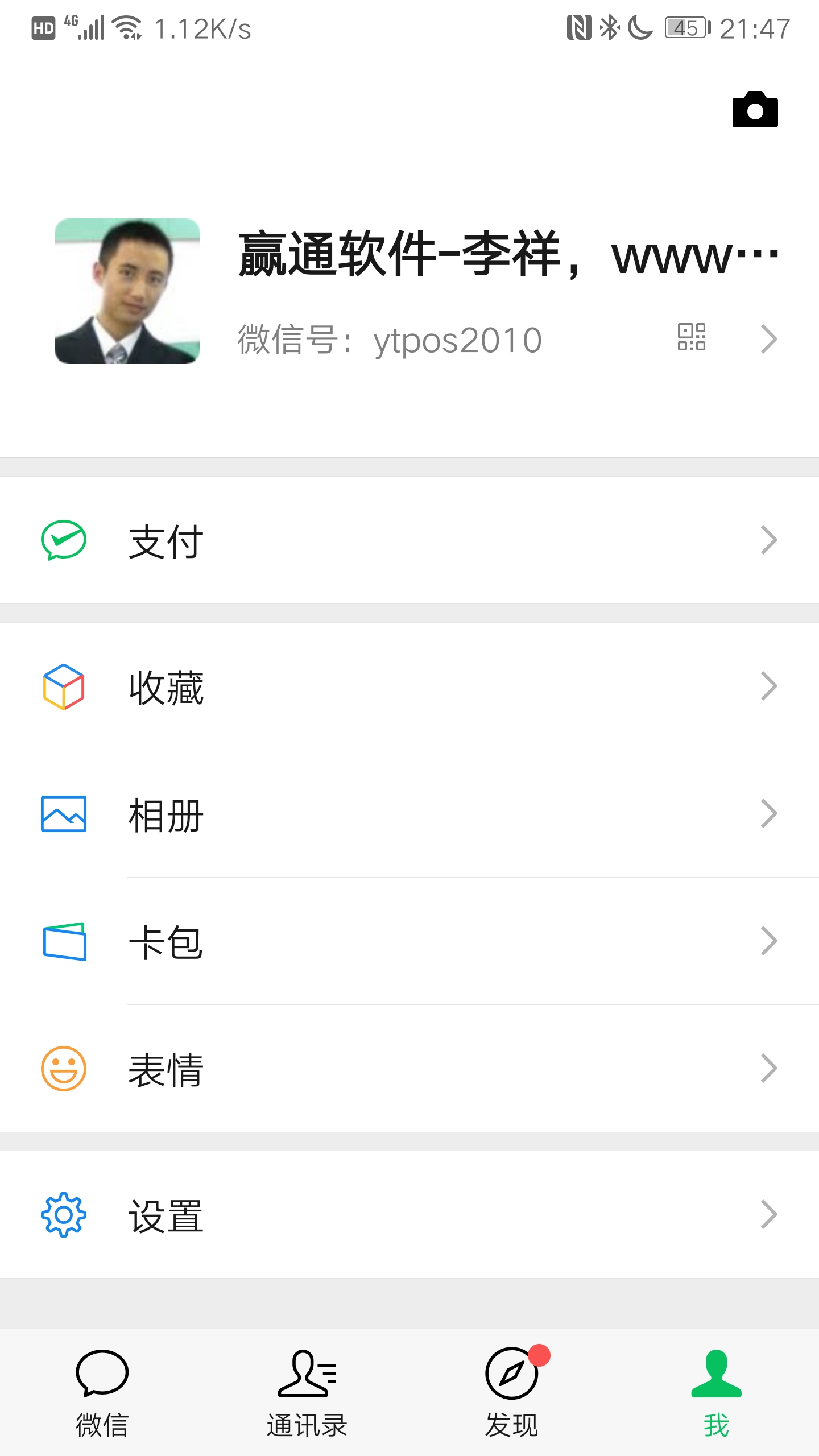The image size is (819, 1456).
Task: Show my QR code icon
Action: [691, 337]
